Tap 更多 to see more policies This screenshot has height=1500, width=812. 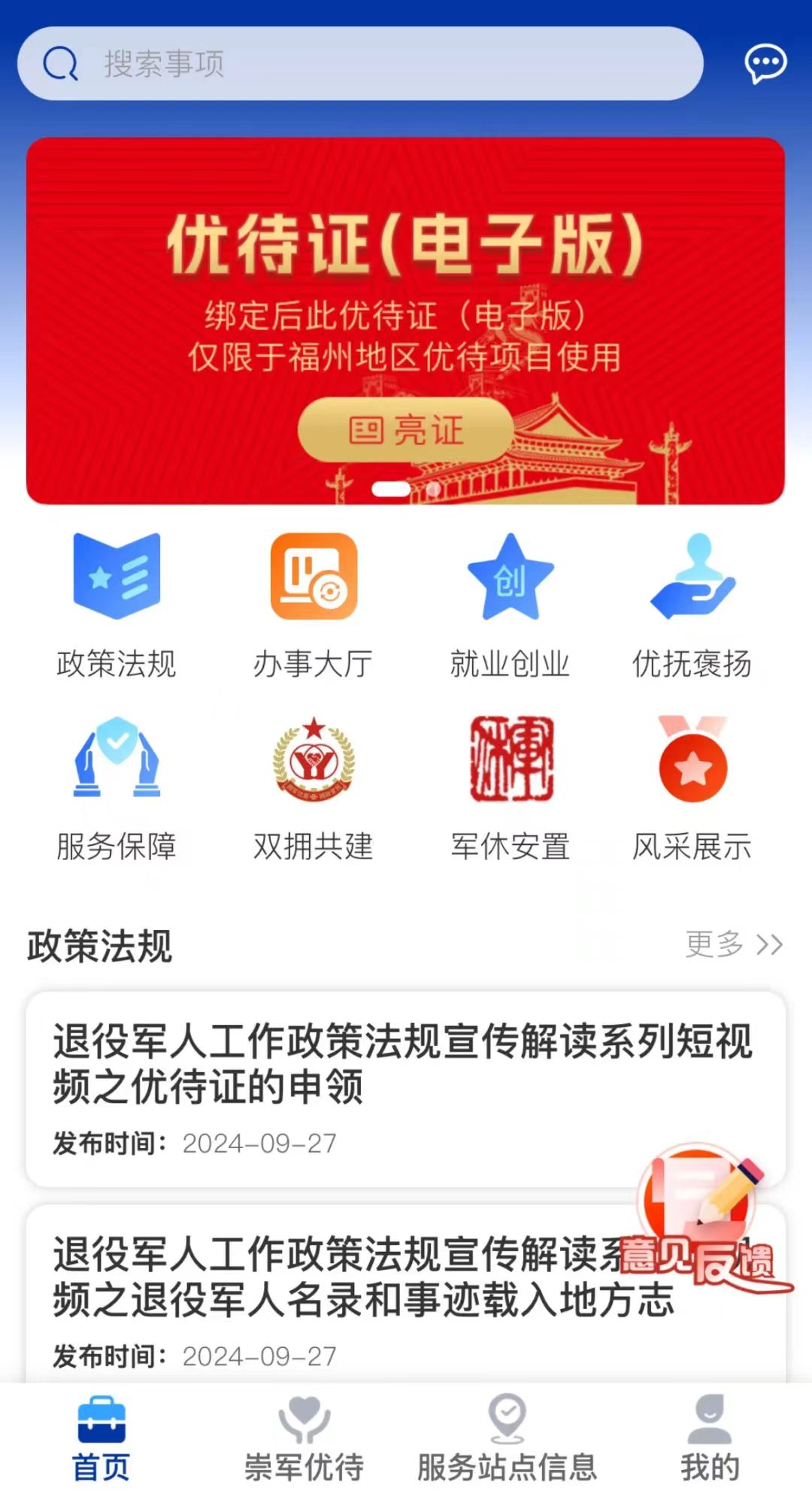point(733,944)
